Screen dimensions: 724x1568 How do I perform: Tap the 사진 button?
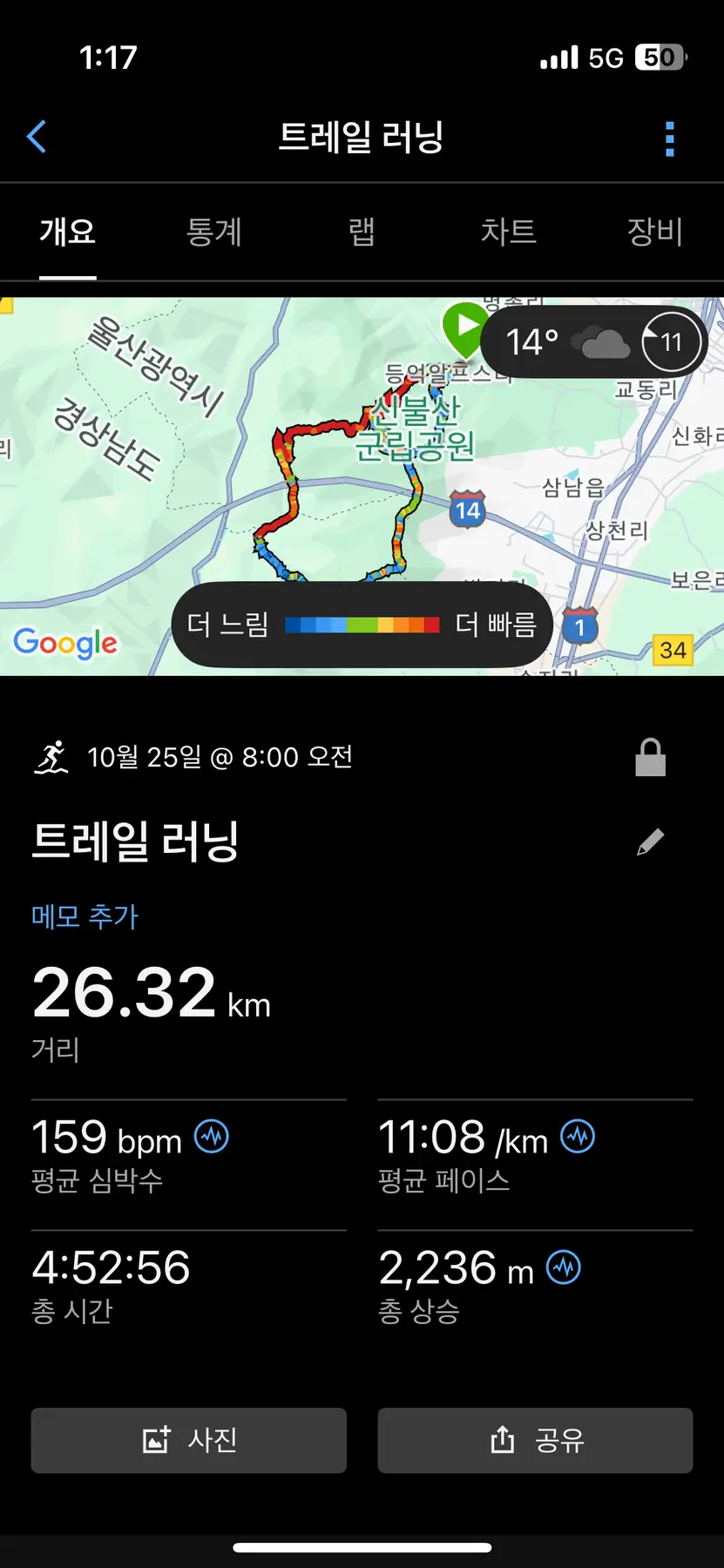[x=189, y=1440]
